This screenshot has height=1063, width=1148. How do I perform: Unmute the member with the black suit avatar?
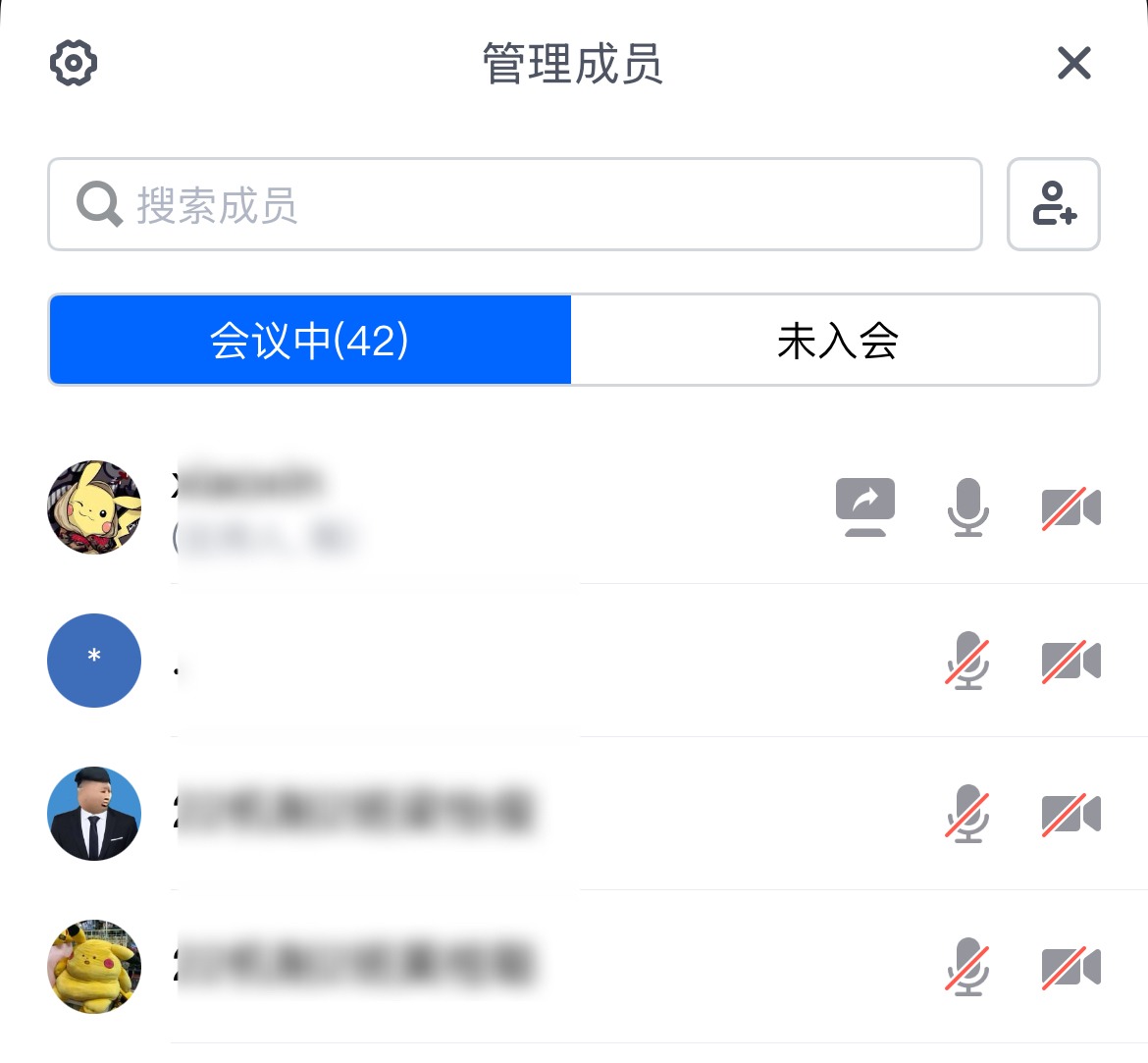pyautogui.click(x=967, y=814)
